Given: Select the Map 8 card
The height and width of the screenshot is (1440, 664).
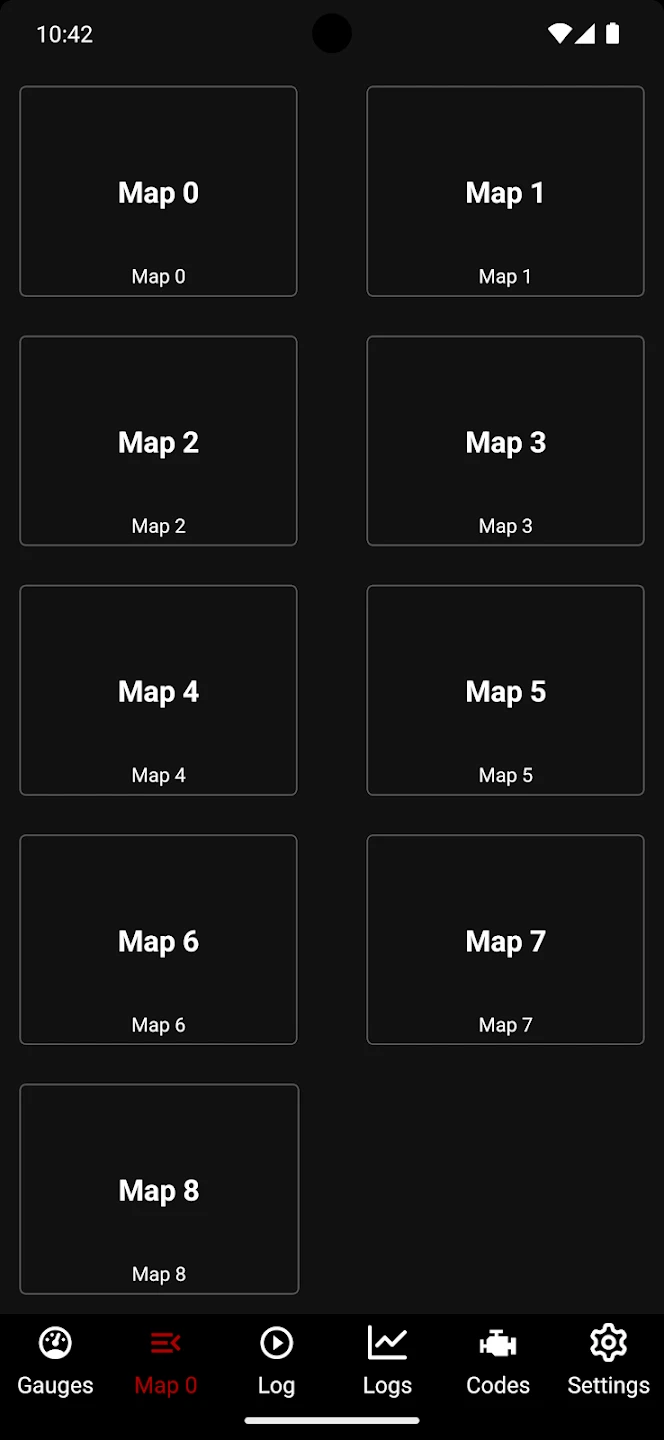Looking at the screenshot, I should 159,1189.
